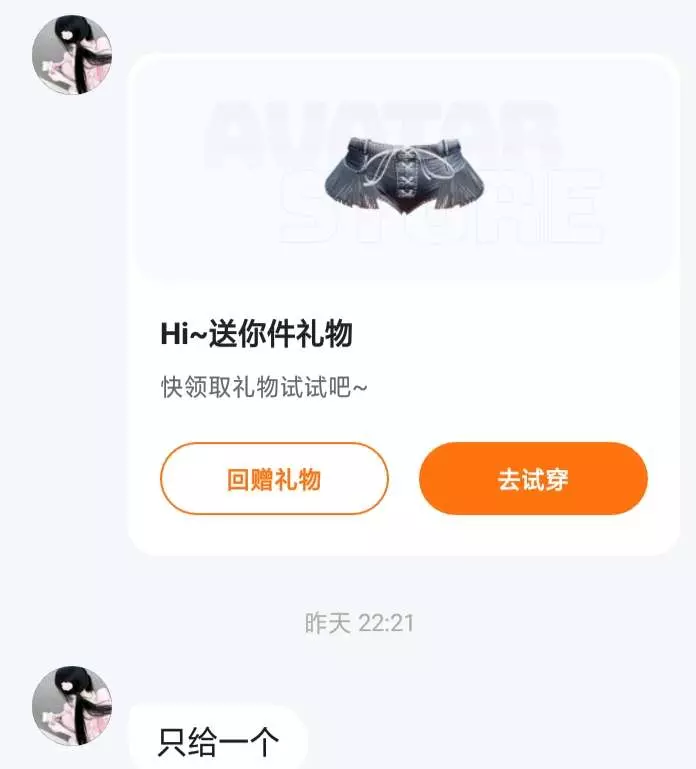Image resolution: width=696 pixels, height=769 pixels.
Task: Open the avatar next to 只给一个 message
Action: pos(72,706)
